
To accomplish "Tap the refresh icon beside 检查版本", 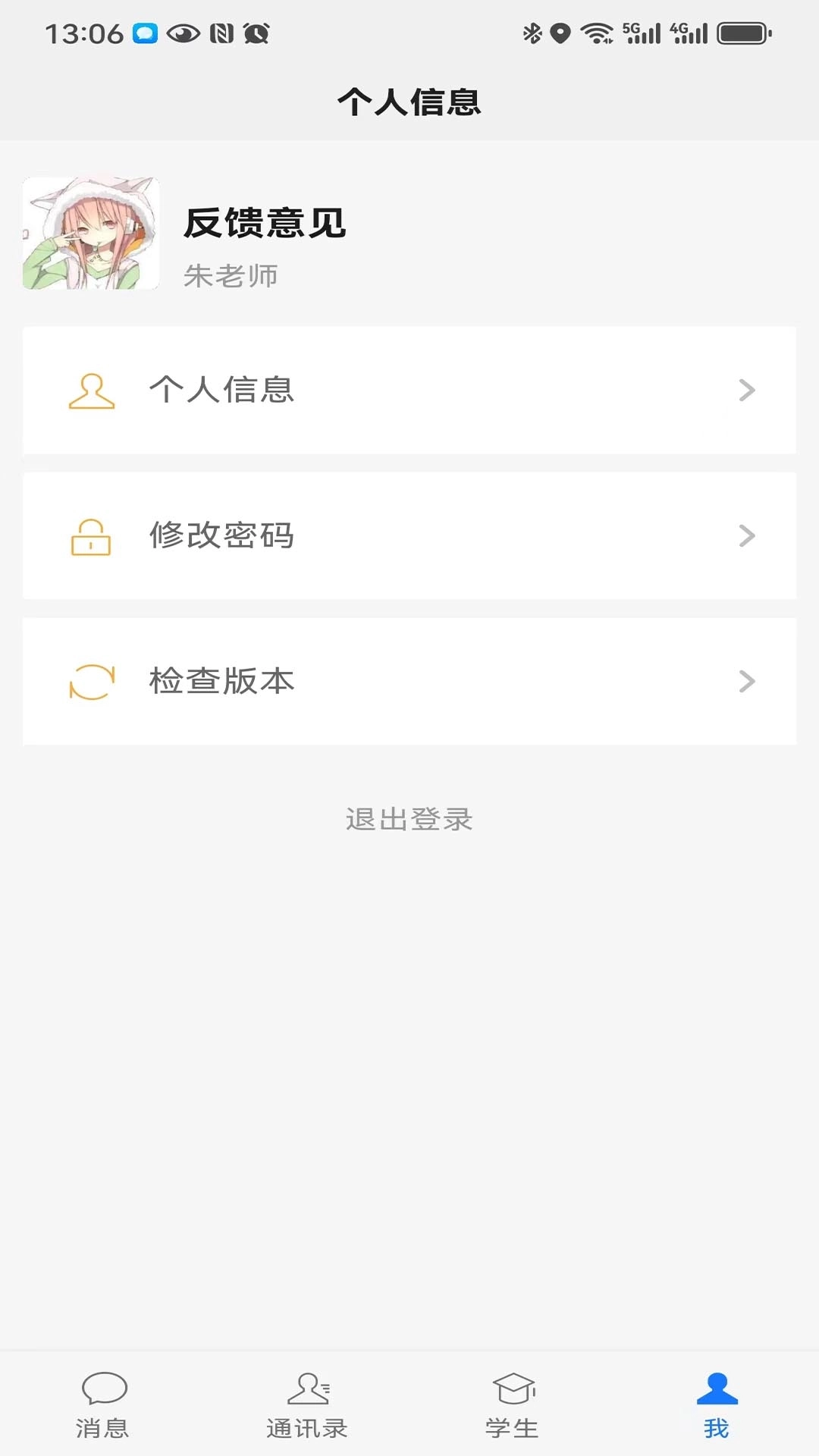I will 91,681.
